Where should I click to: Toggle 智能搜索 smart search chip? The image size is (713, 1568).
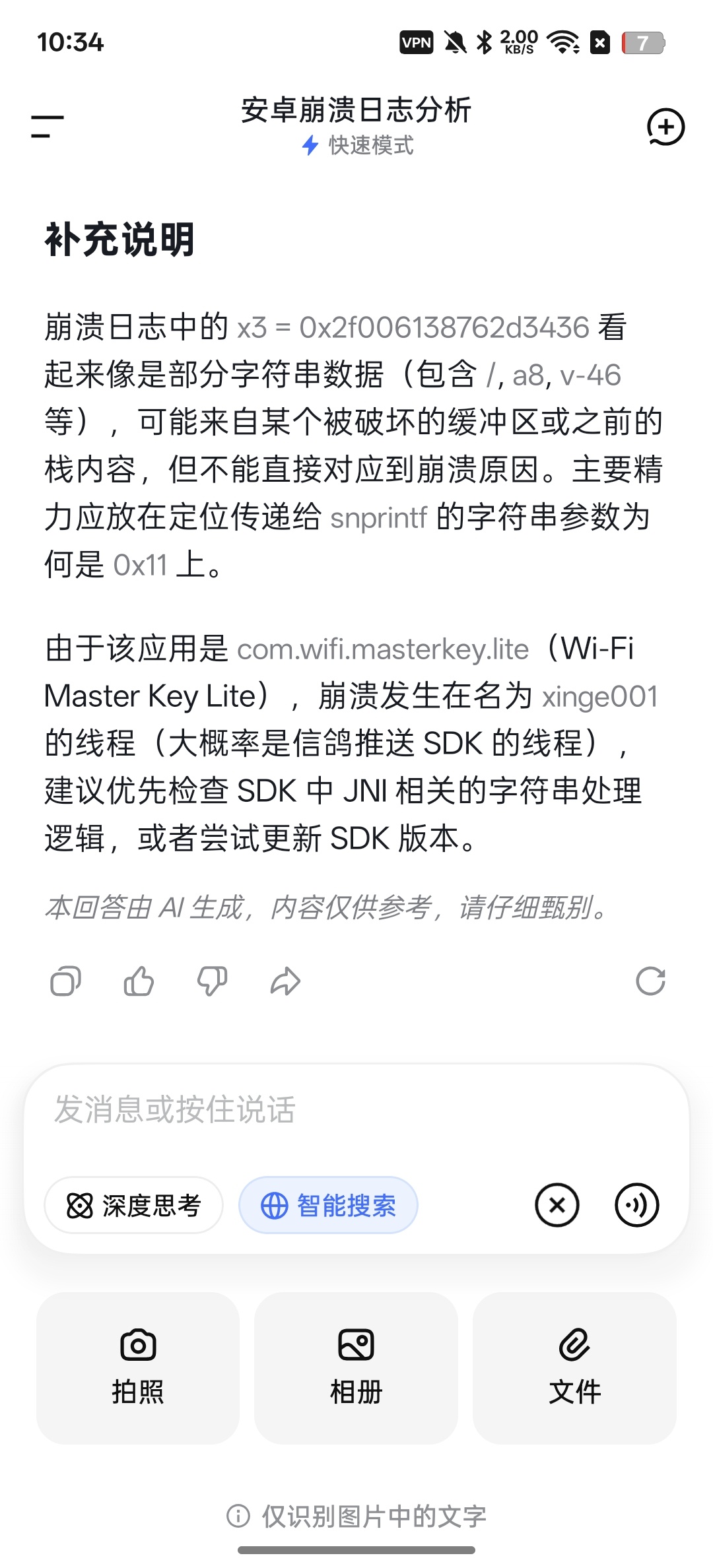click(x=328, y=1206)
